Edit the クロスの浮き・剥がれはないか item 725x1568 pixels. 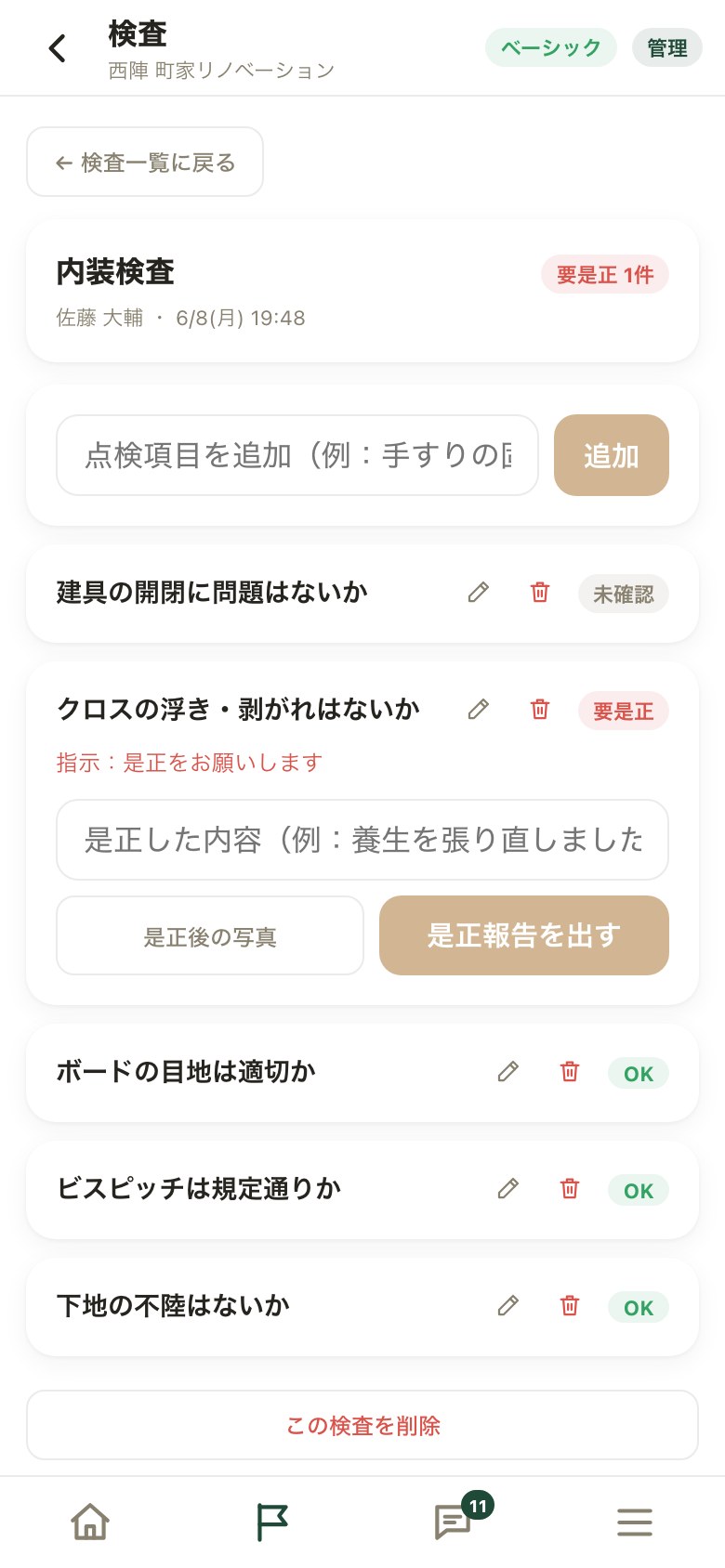tap(479, 710)
